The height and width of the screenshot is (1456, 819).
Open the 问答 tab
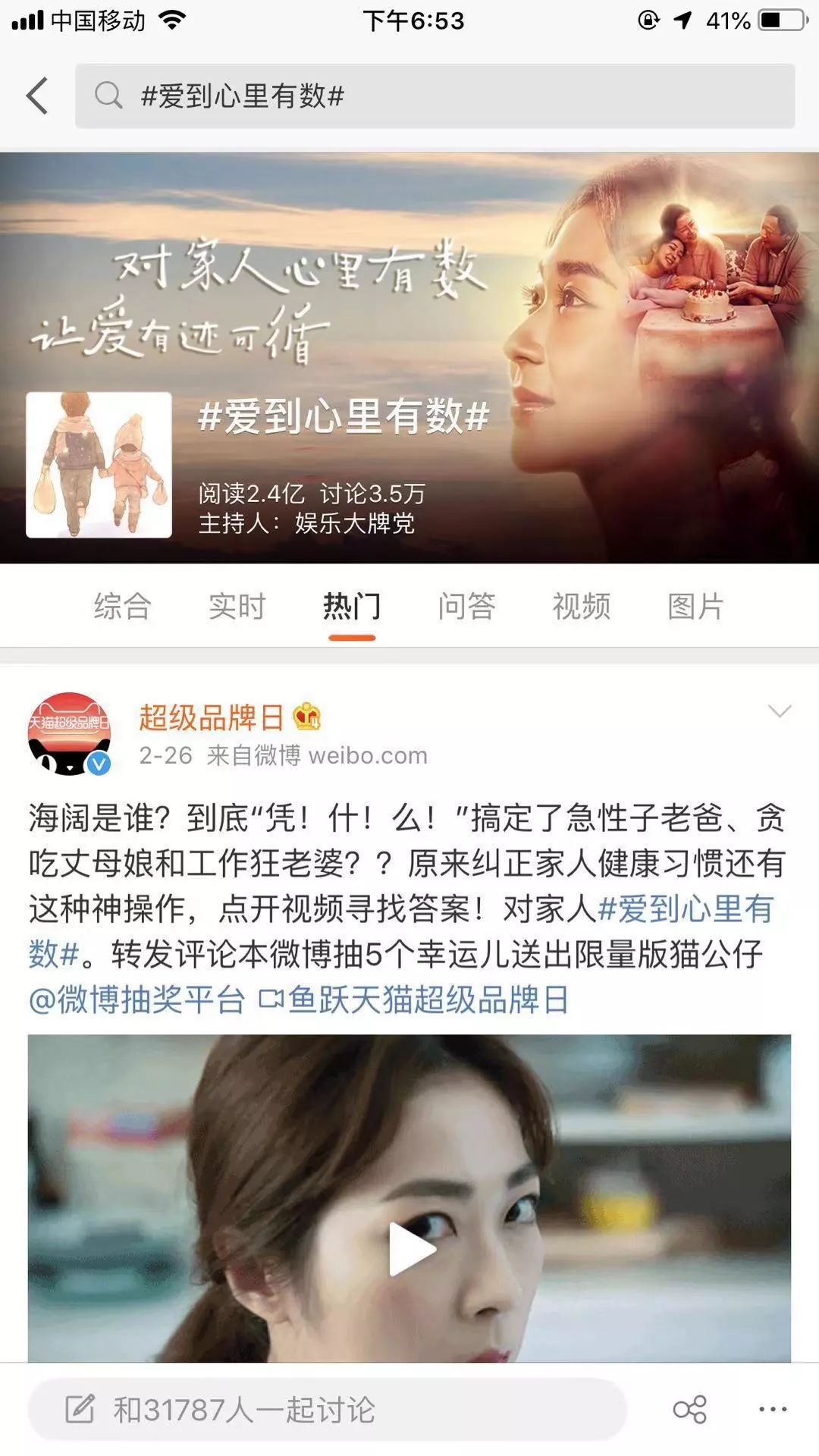pos(466,606)
